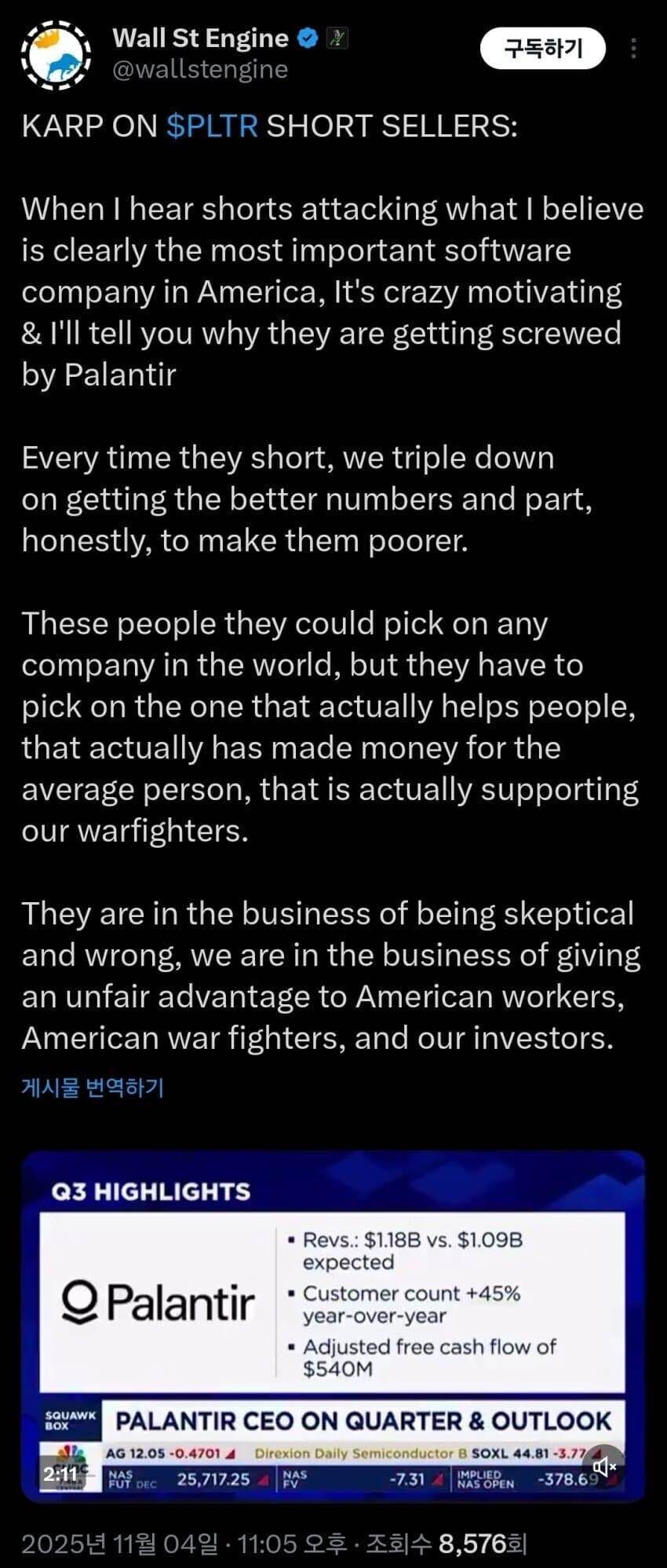Open Wall St Engine's profile picture
Viewport: 667px width, 1568px height.
point(55,54)
